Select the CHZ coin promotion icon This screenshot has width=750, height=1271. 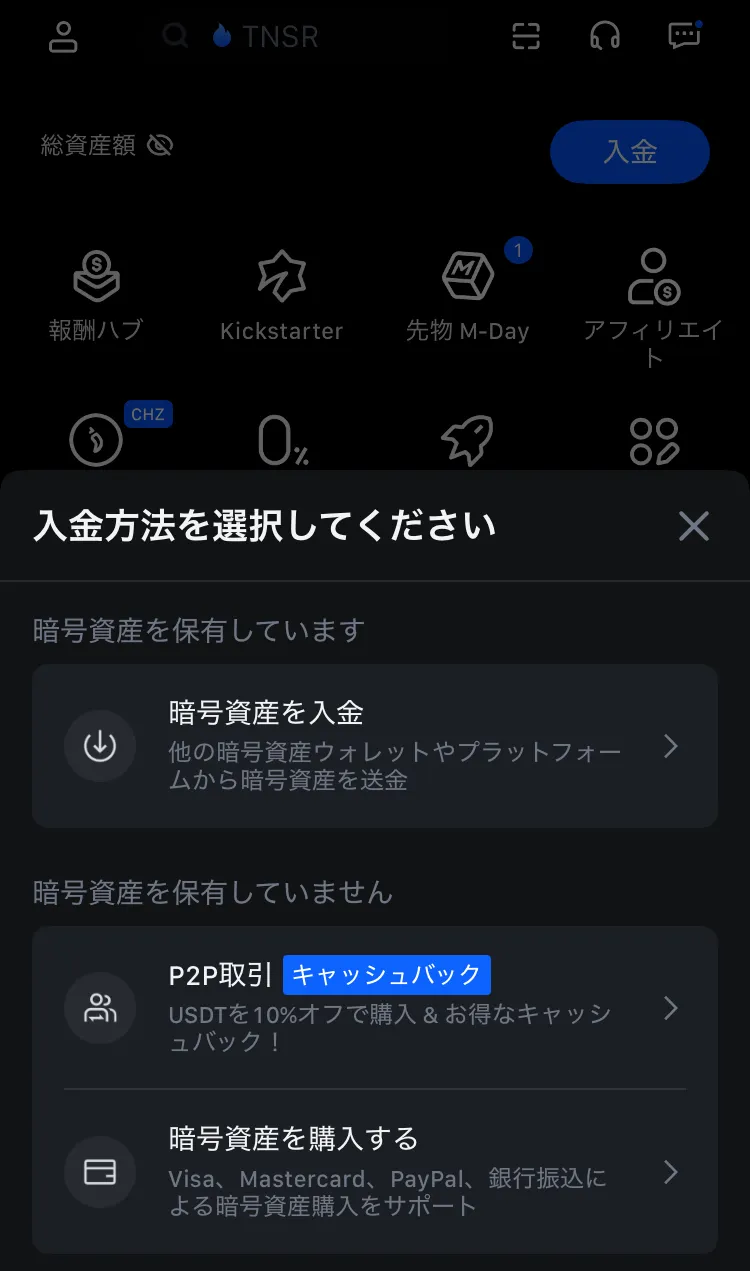pos(96,440)
